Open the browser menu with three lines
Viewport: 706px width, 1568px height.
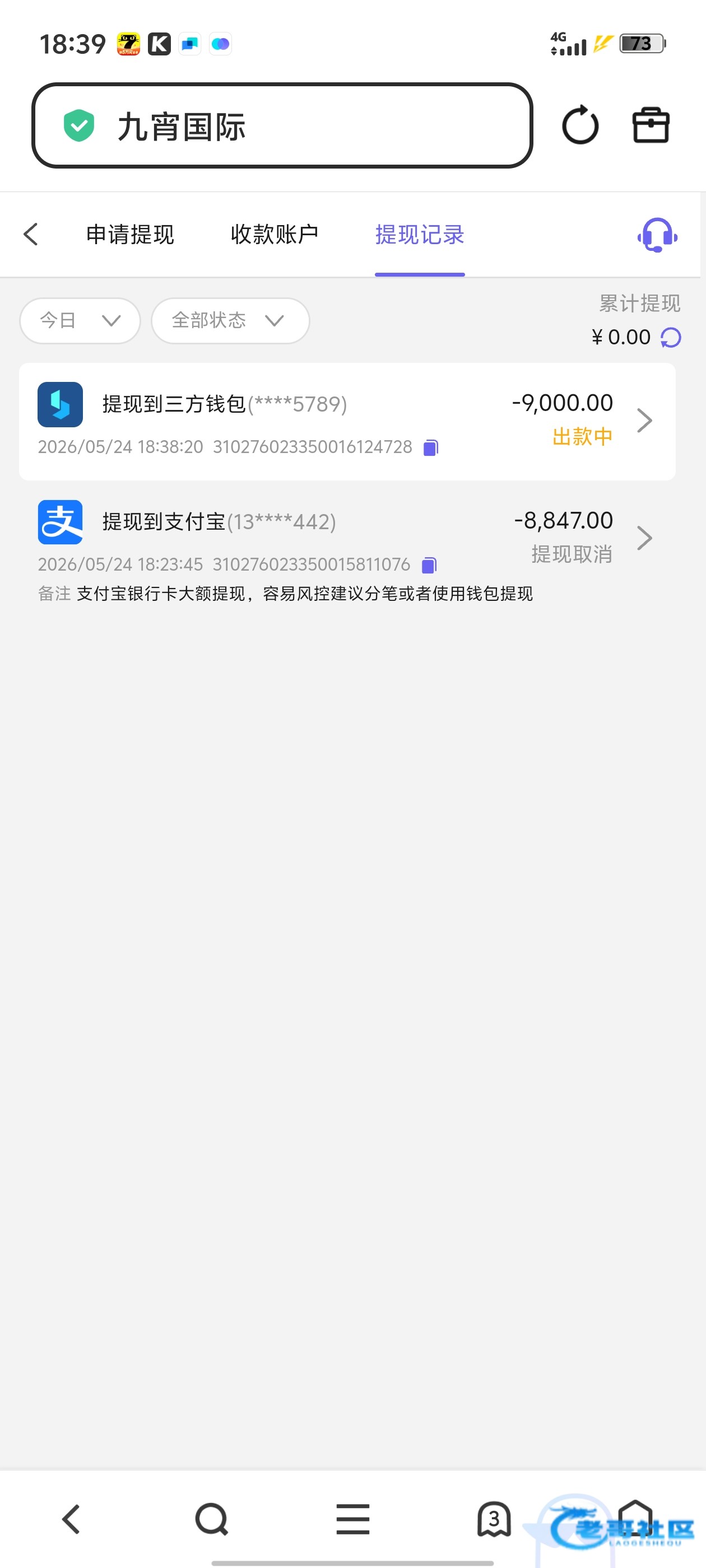tap(352, 1519)
